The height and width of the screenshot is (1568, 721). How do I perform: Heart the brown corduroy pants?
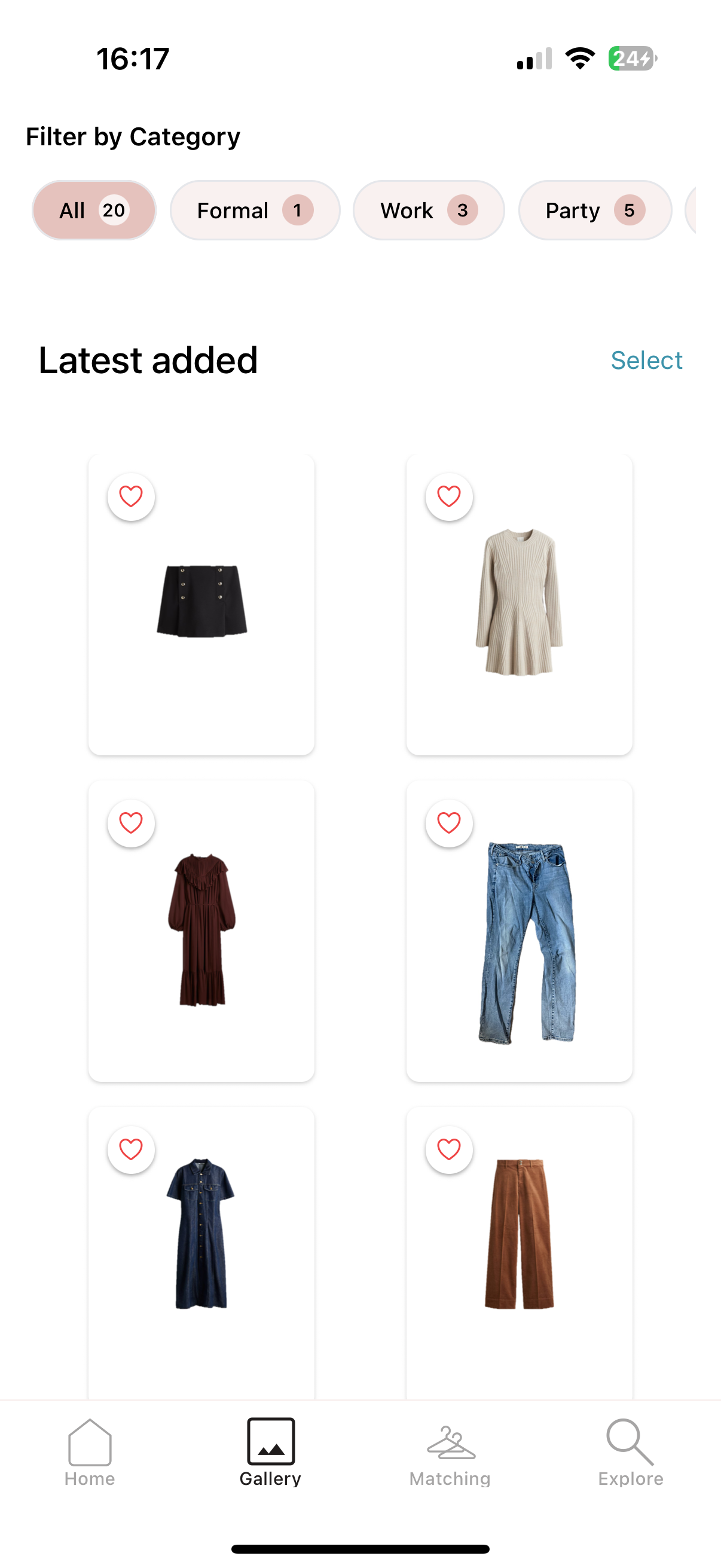point(449,1149)
